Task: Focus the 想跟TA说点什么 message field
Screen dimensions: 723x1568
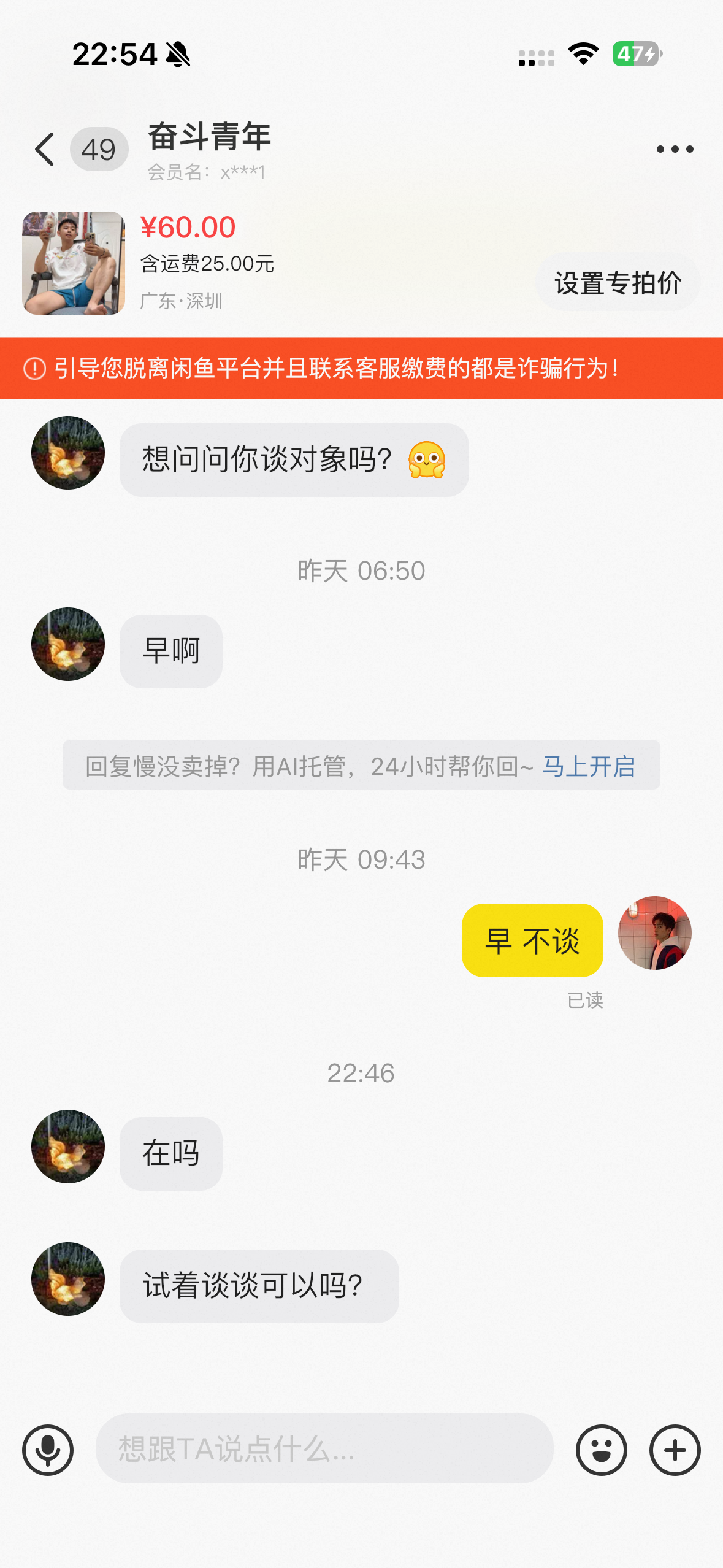Action: tap(324, 1448)
